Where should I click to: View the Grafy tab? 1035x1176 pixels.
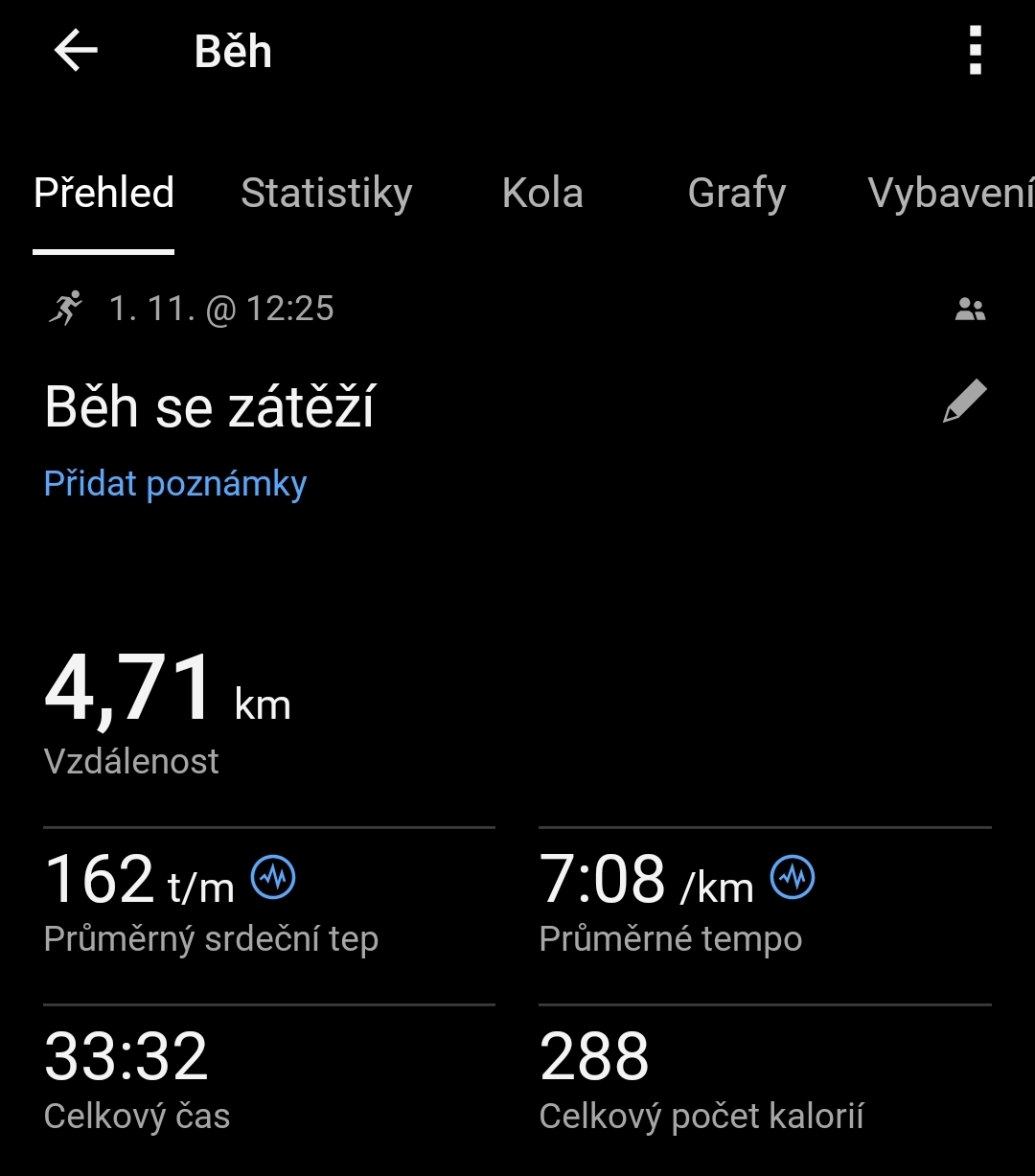pos(736,193)
